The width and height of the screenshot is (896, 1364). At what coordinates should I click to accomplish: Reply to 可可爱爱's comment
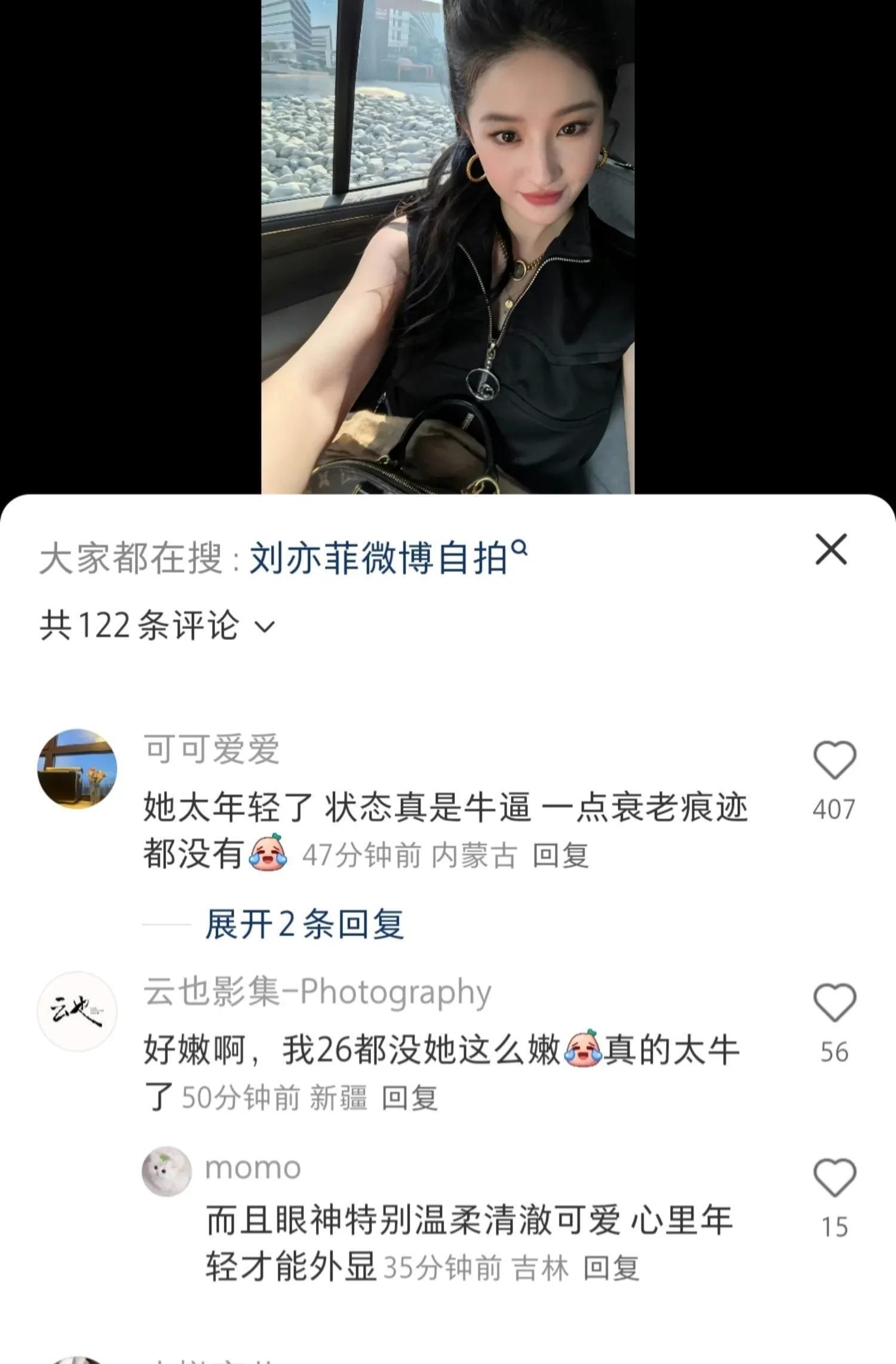(560, 856)
